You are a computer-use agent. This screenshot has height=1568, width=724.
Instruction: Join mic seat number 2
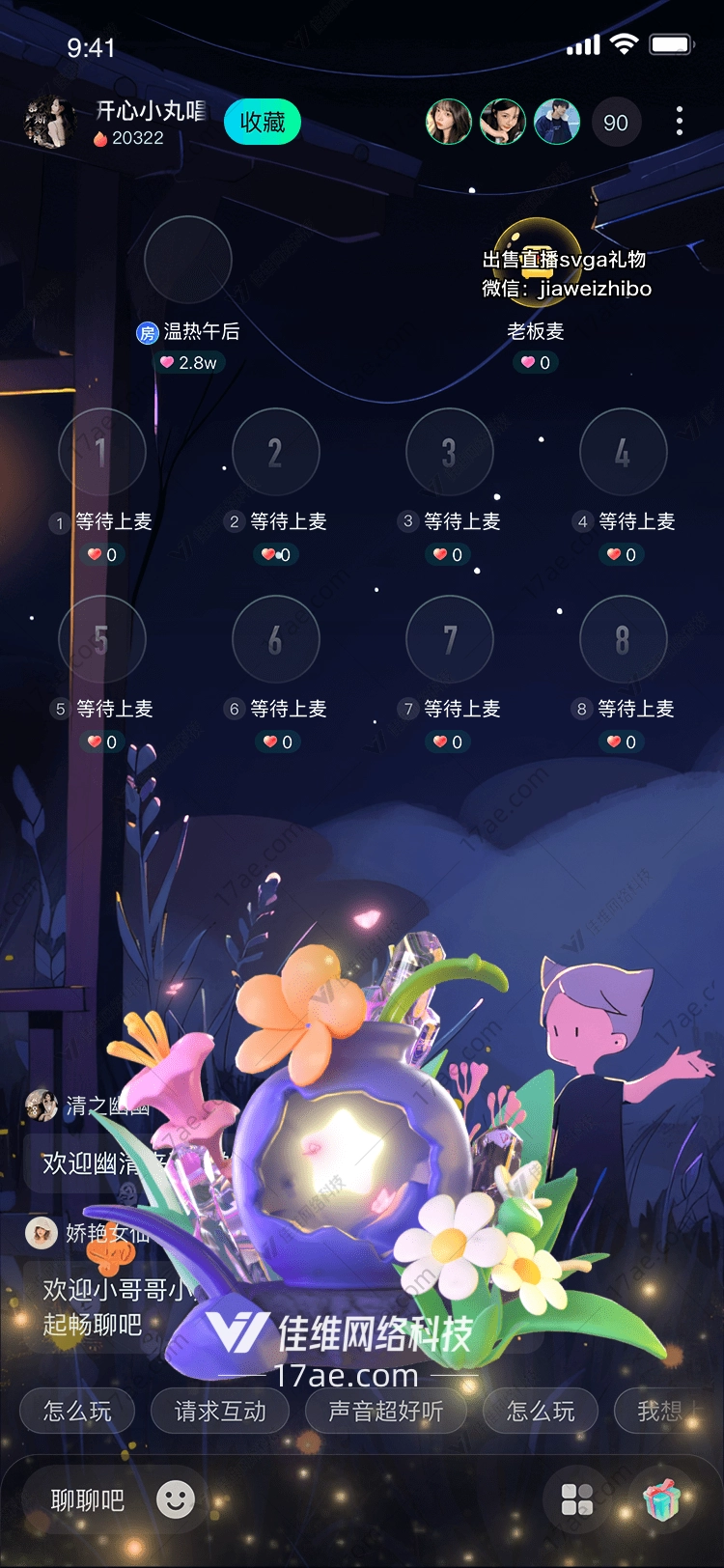click(x=276, y=452)
